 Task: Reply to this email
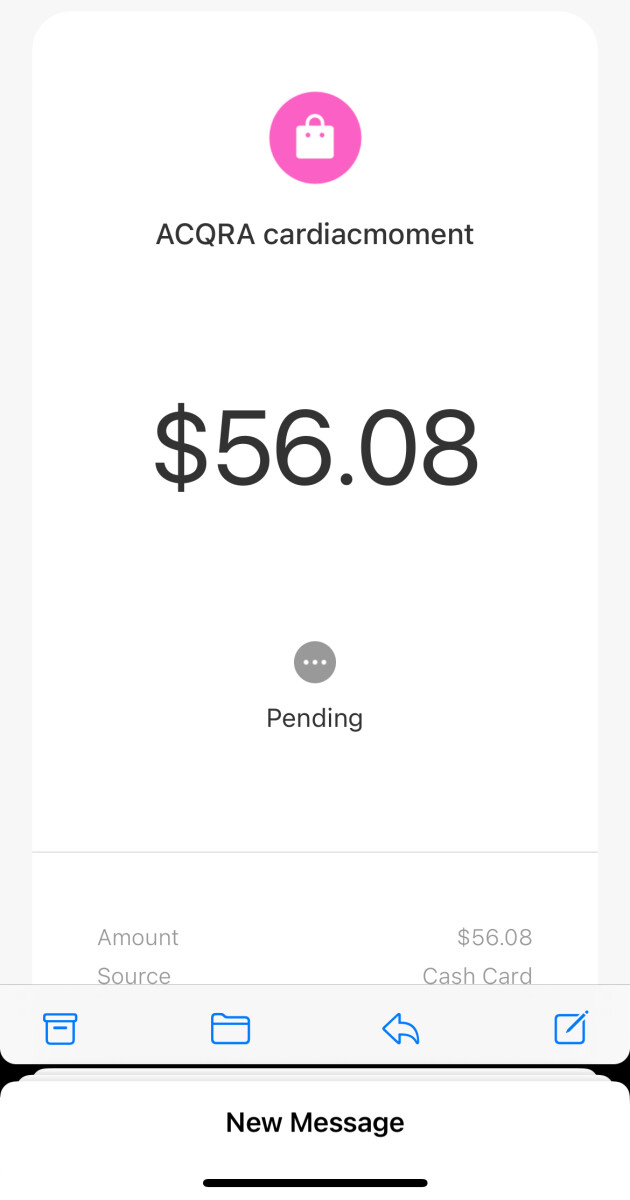coord(400,1028)
